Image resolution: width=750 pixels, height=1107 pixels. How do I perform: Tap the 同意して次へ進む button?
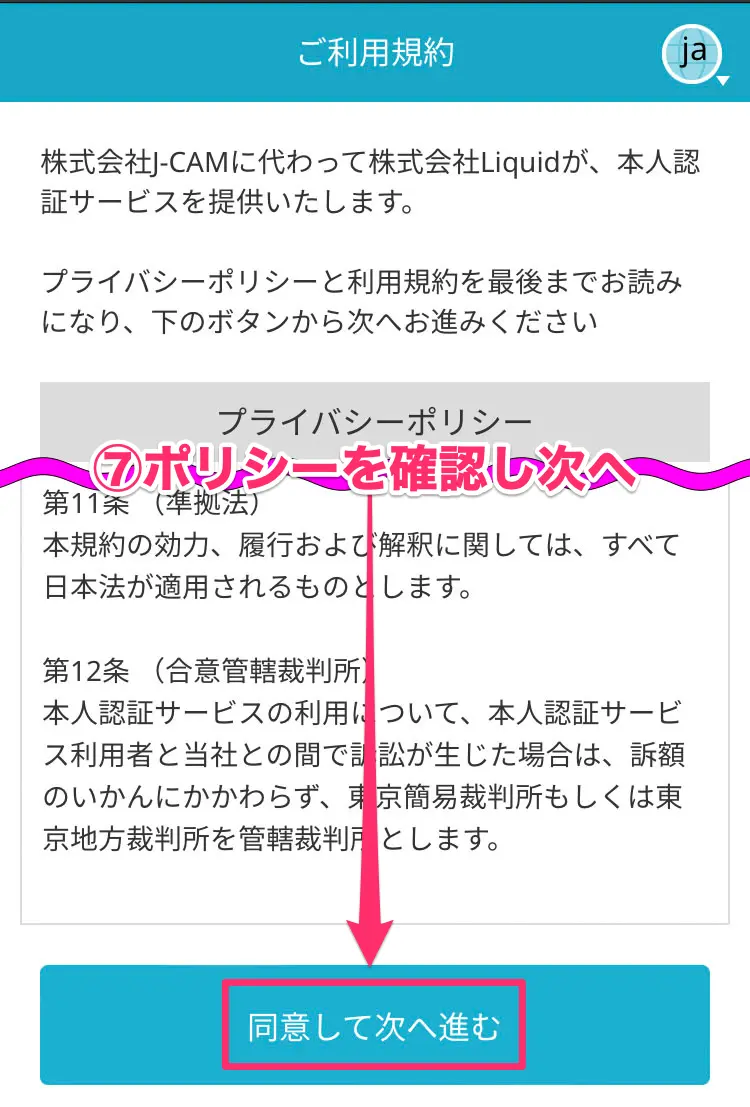(375, 1026)
